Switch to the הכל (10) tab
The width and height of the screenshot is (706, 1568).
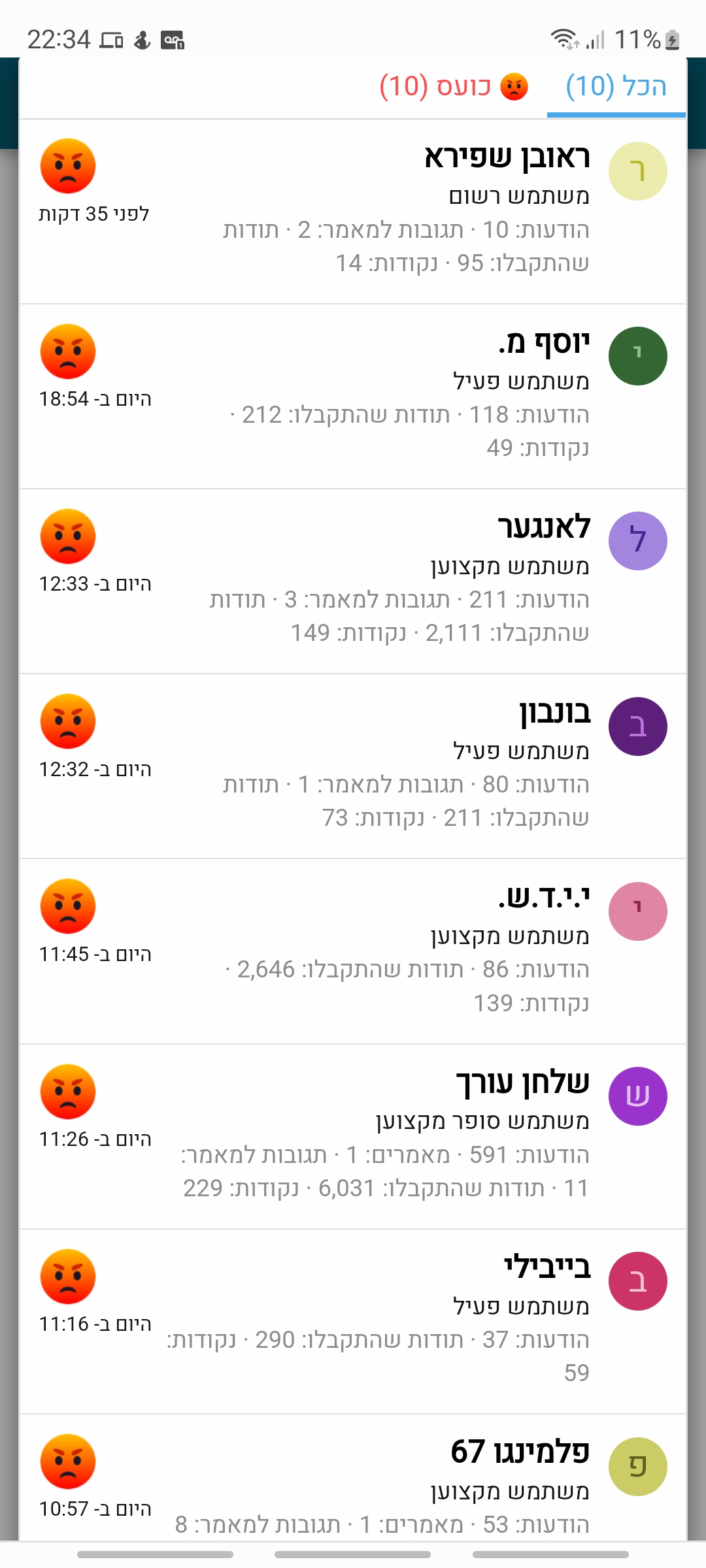coord(616,87)
